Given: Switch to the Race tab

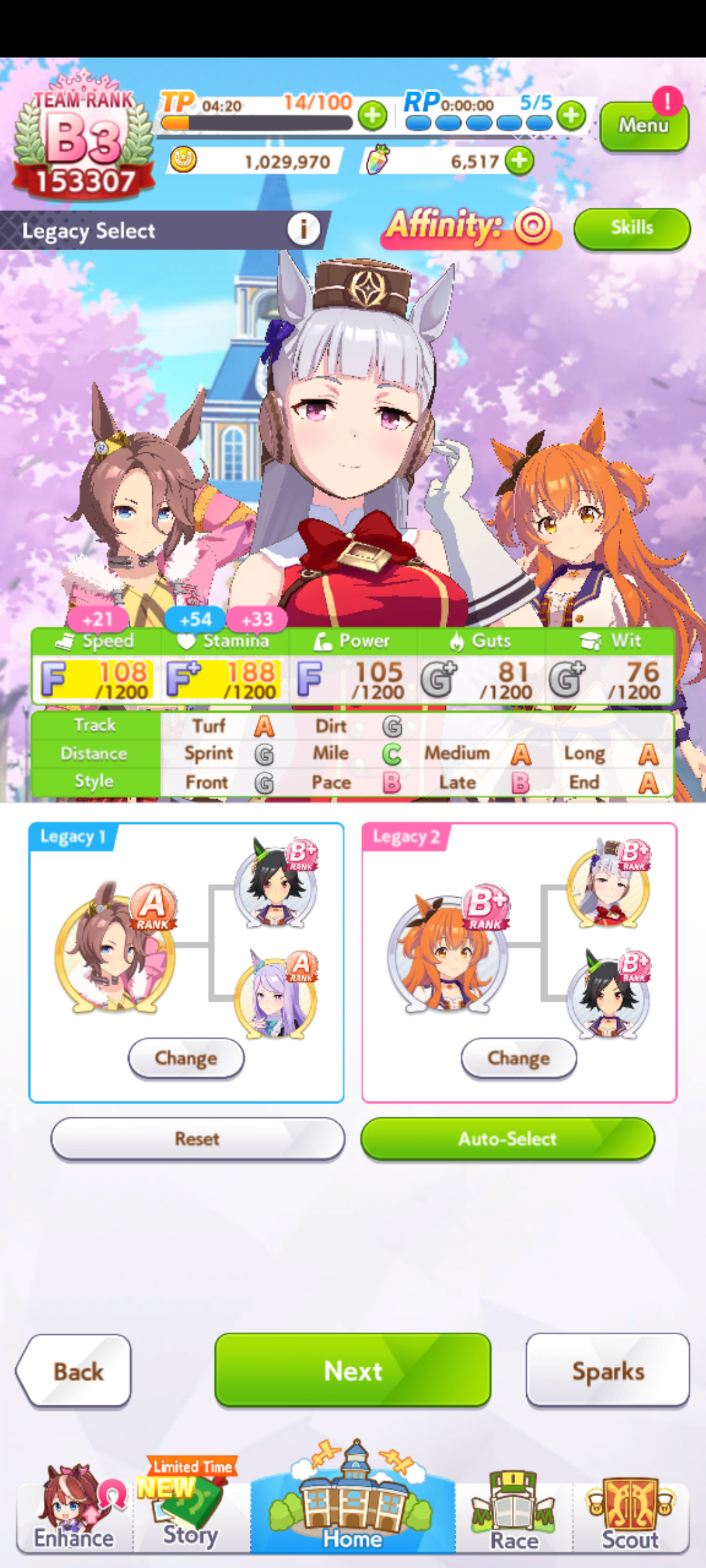Looking at the screenshot, I should (x=514, y=1516).
